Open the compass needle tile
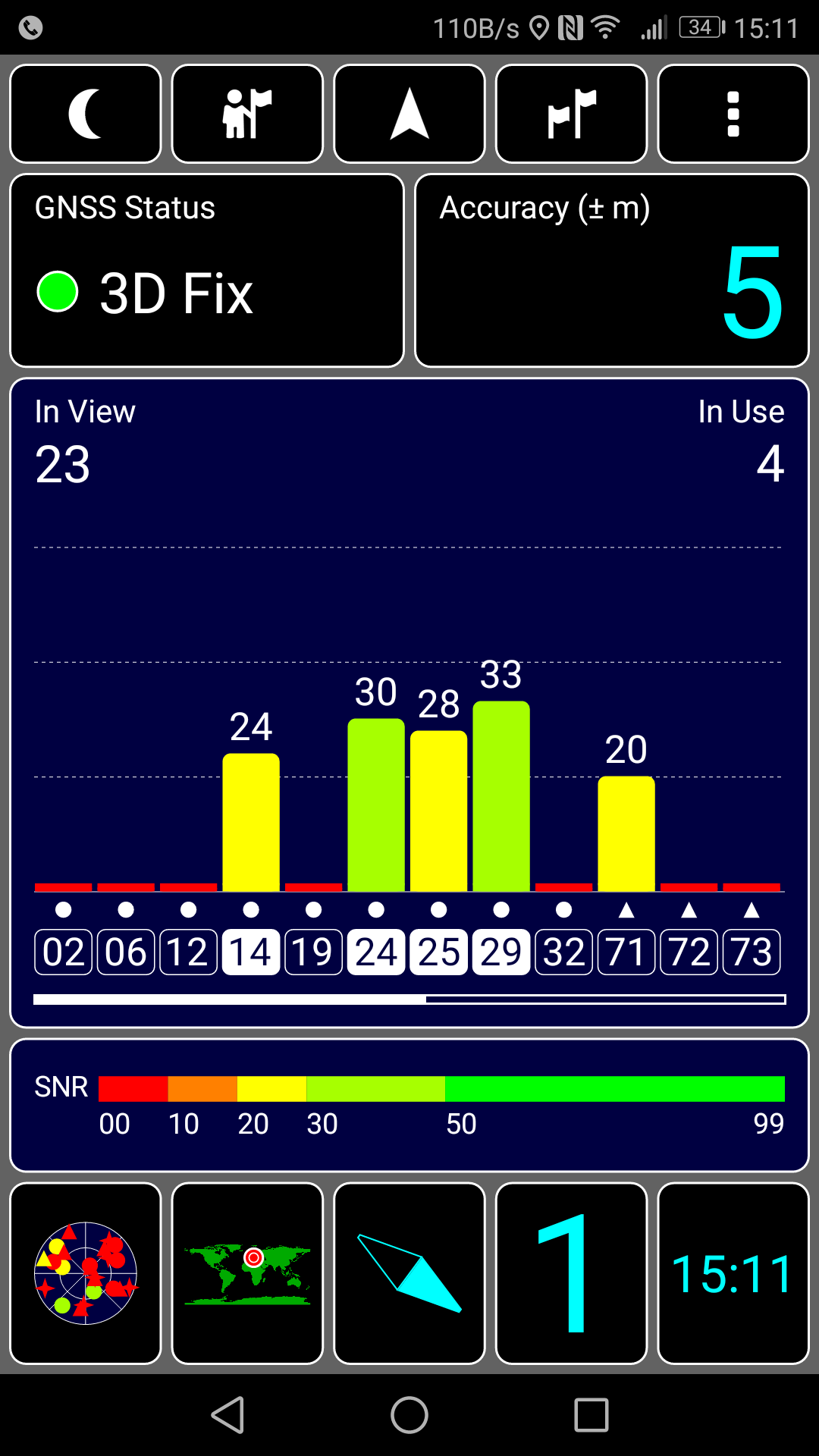Screen dimensions: 819x1456 click(409, 1273)
